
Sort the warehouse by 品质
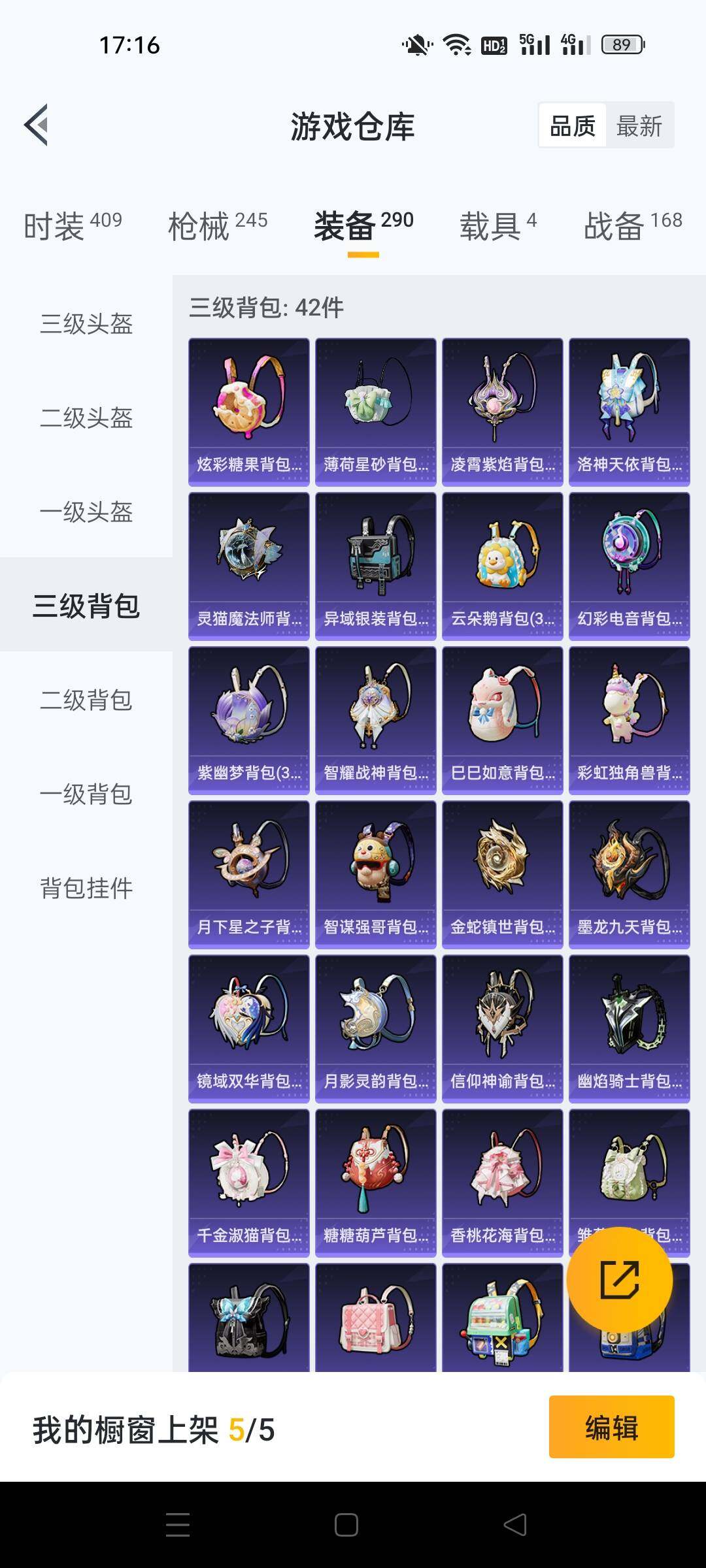tap(573, 125)
